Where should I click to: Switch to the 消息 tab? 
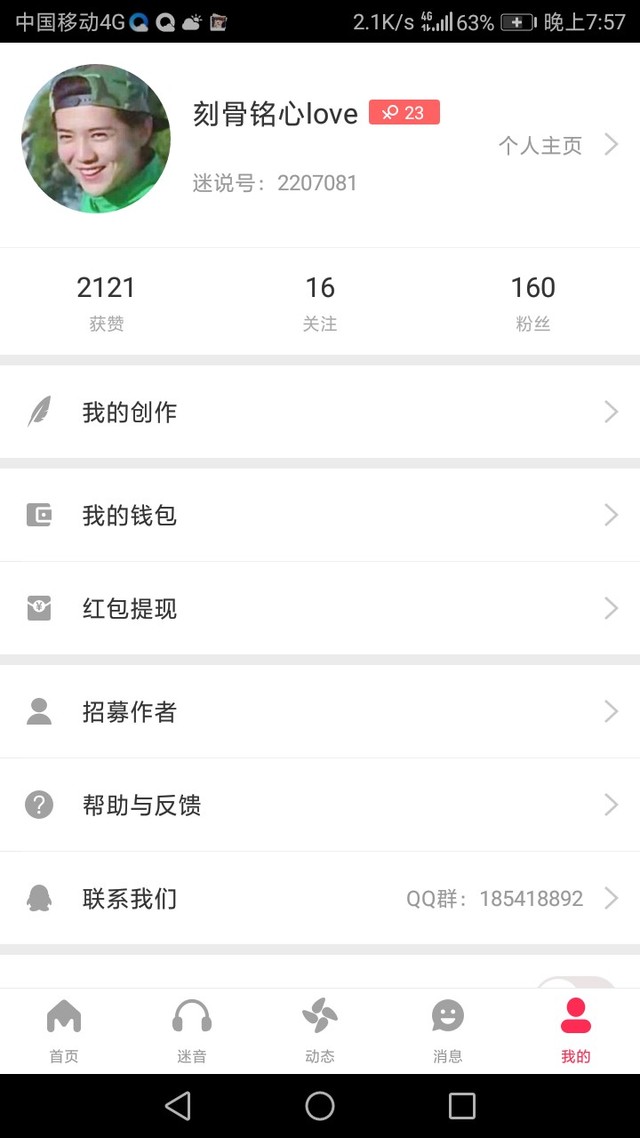tap(448, 1031)
